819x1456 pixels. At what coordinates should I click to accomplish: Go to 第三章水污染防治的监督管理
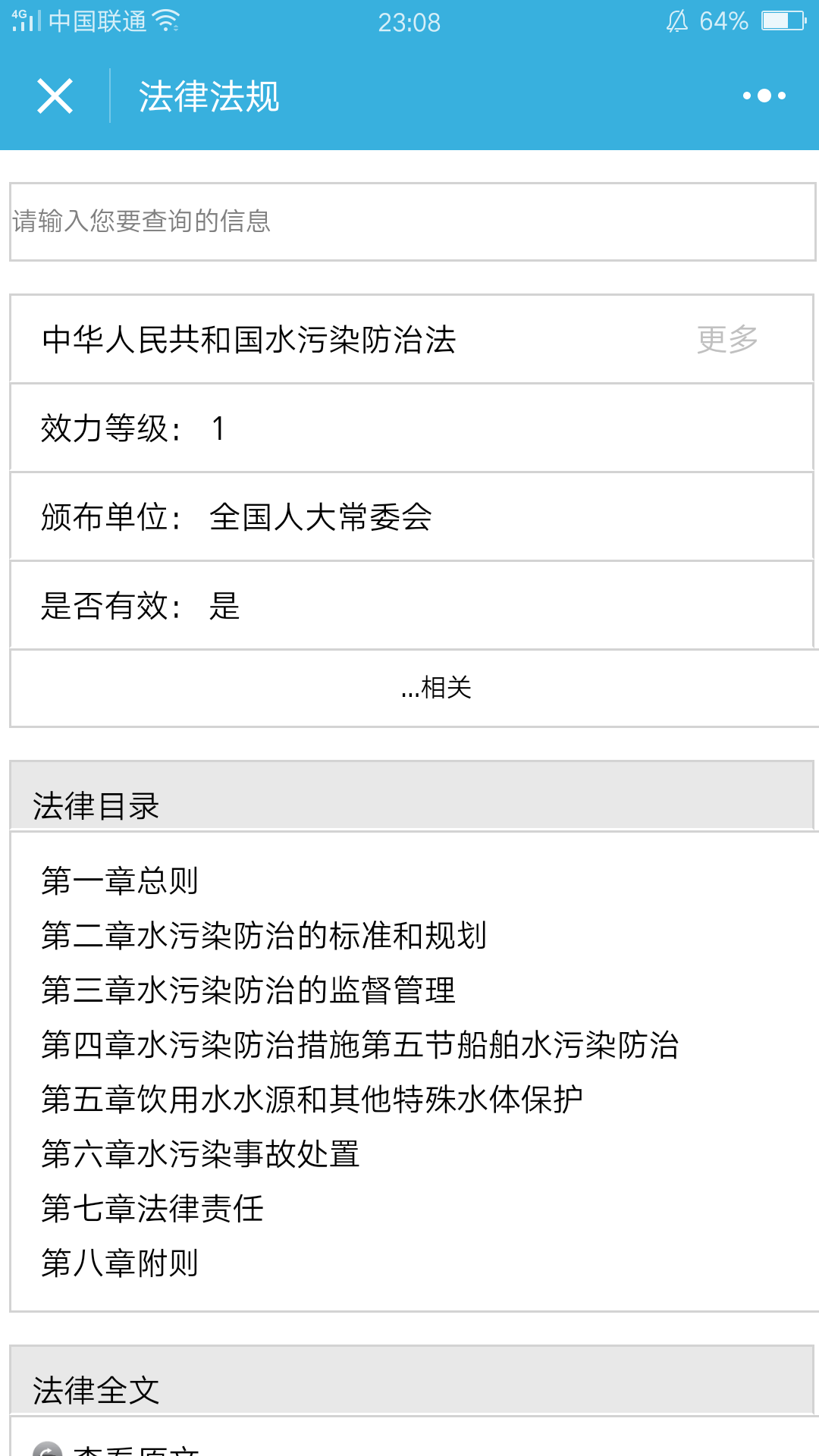point(249,990)
